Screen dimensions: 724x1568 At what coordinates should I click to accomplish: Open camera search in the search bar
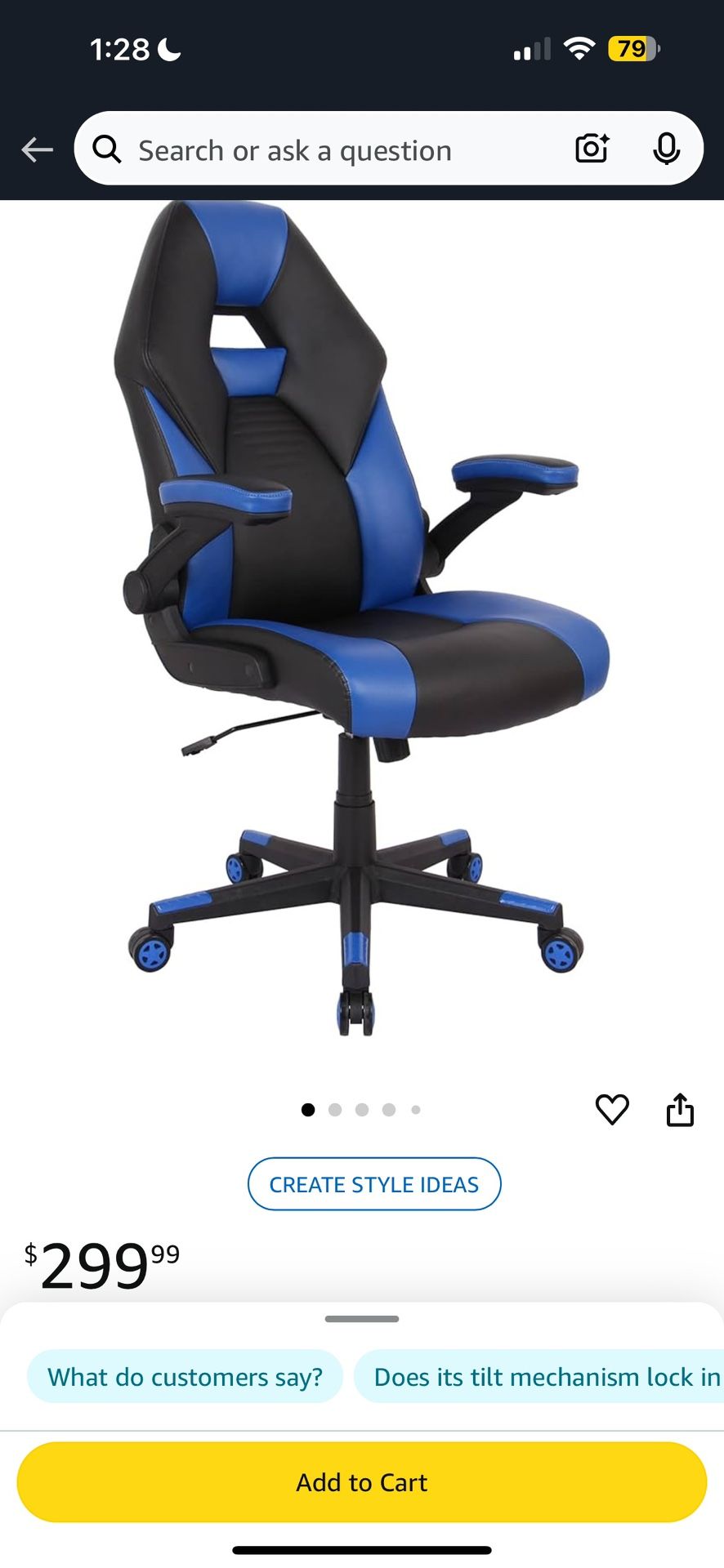point(592,149)
